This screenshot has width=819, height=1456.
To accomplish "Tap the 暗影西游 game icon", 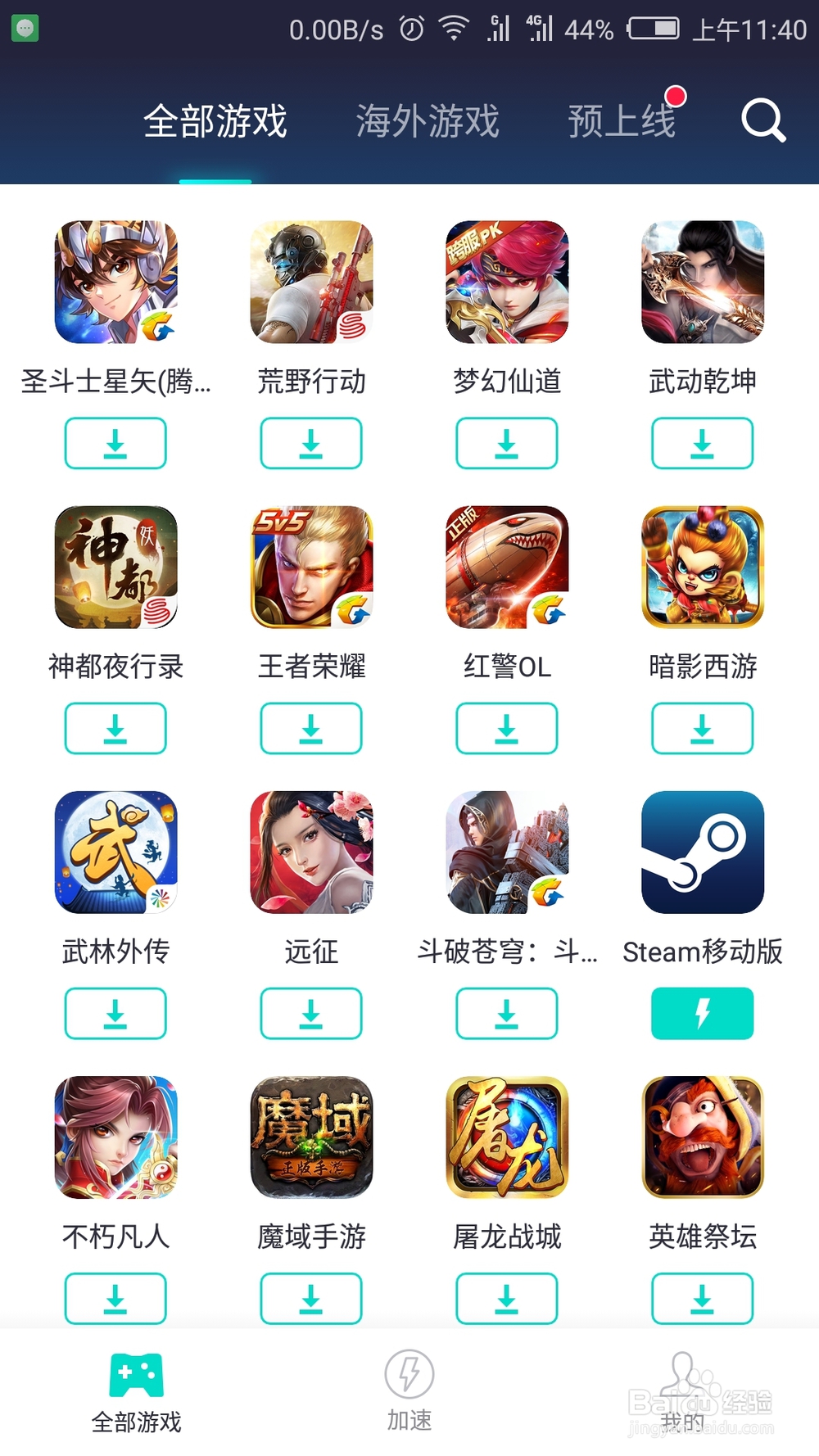I will coord(702,567).
